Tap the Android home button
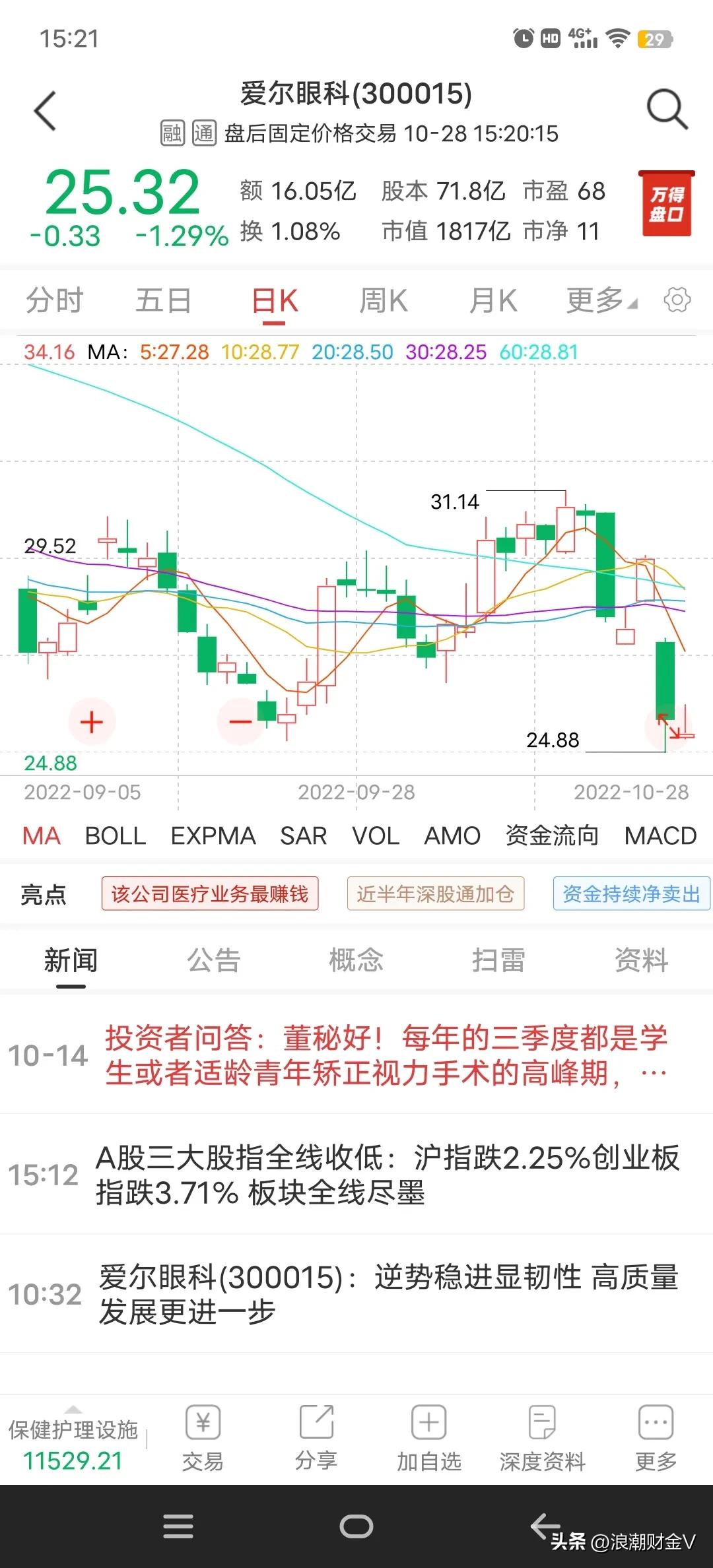Screen dimensions: 713x1568 [356, 1526]
